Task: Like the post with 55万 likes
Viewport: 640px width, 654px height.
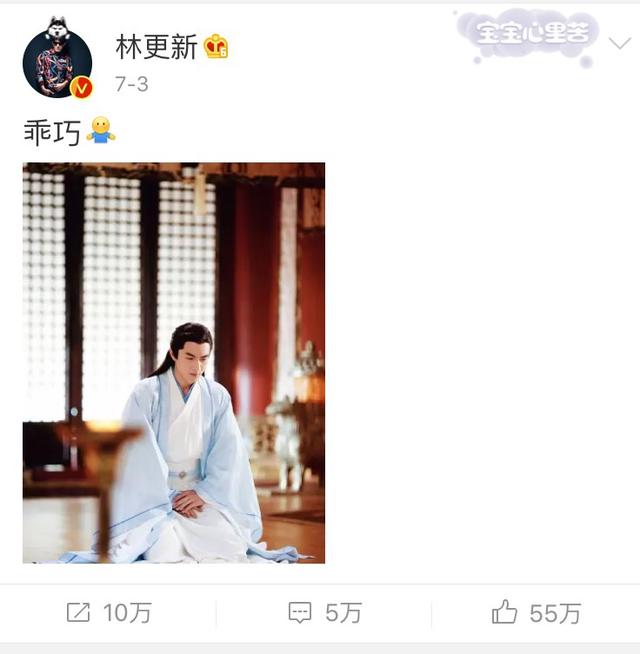Action: click(x=535, y=613)
